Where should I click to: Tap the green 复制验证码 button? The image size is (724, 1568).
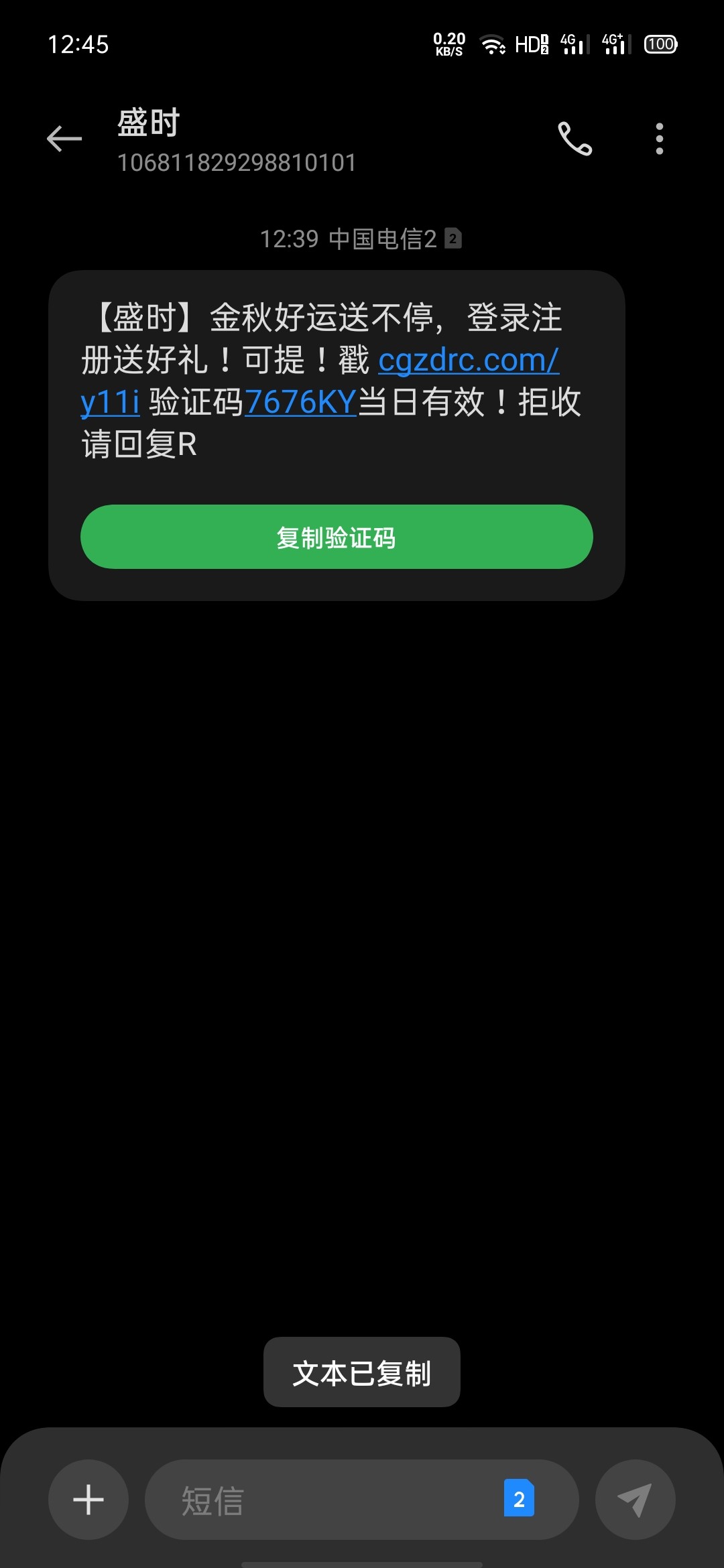coord(337,537)
